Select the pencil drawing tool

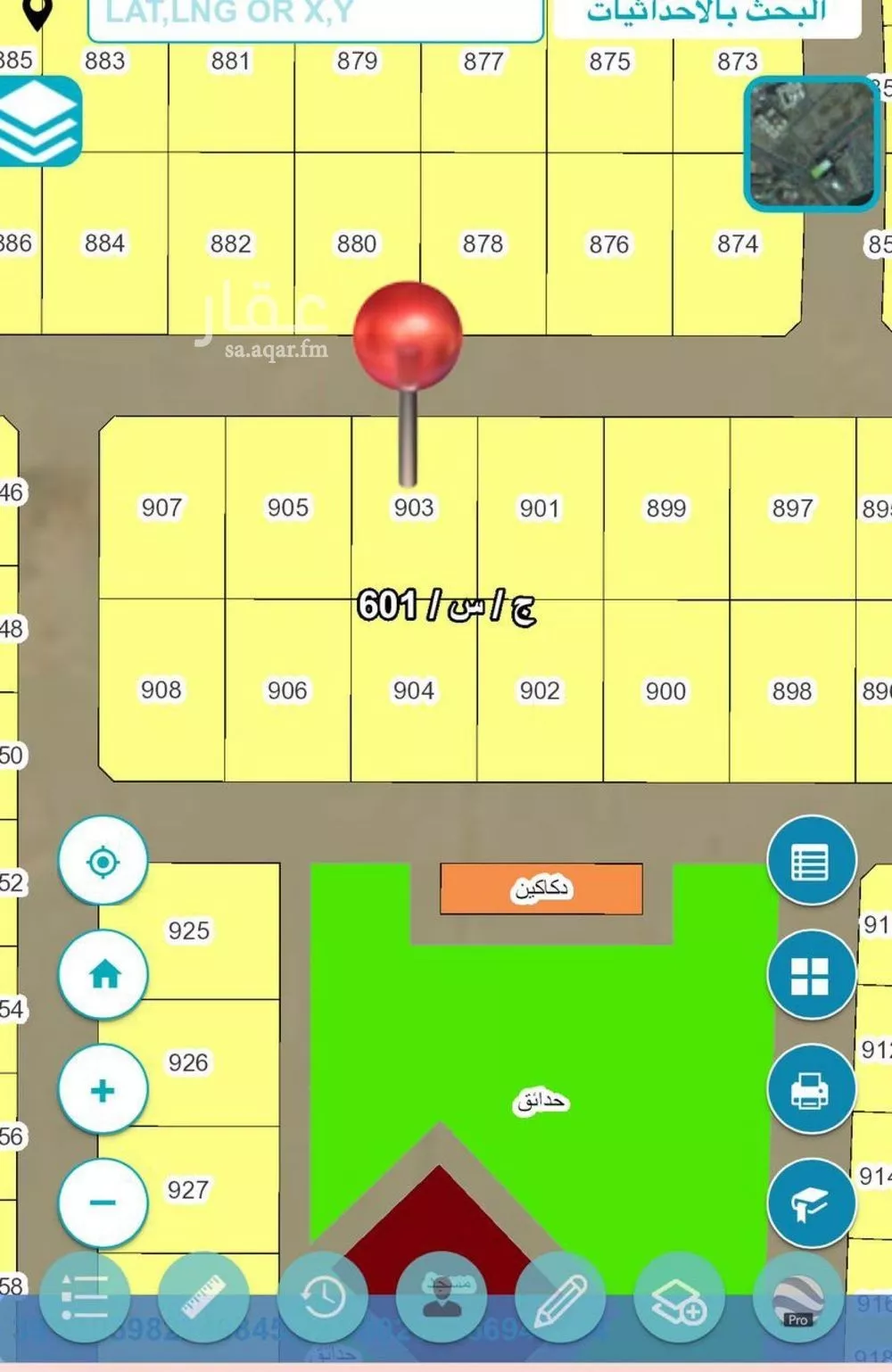point(560,1297)
